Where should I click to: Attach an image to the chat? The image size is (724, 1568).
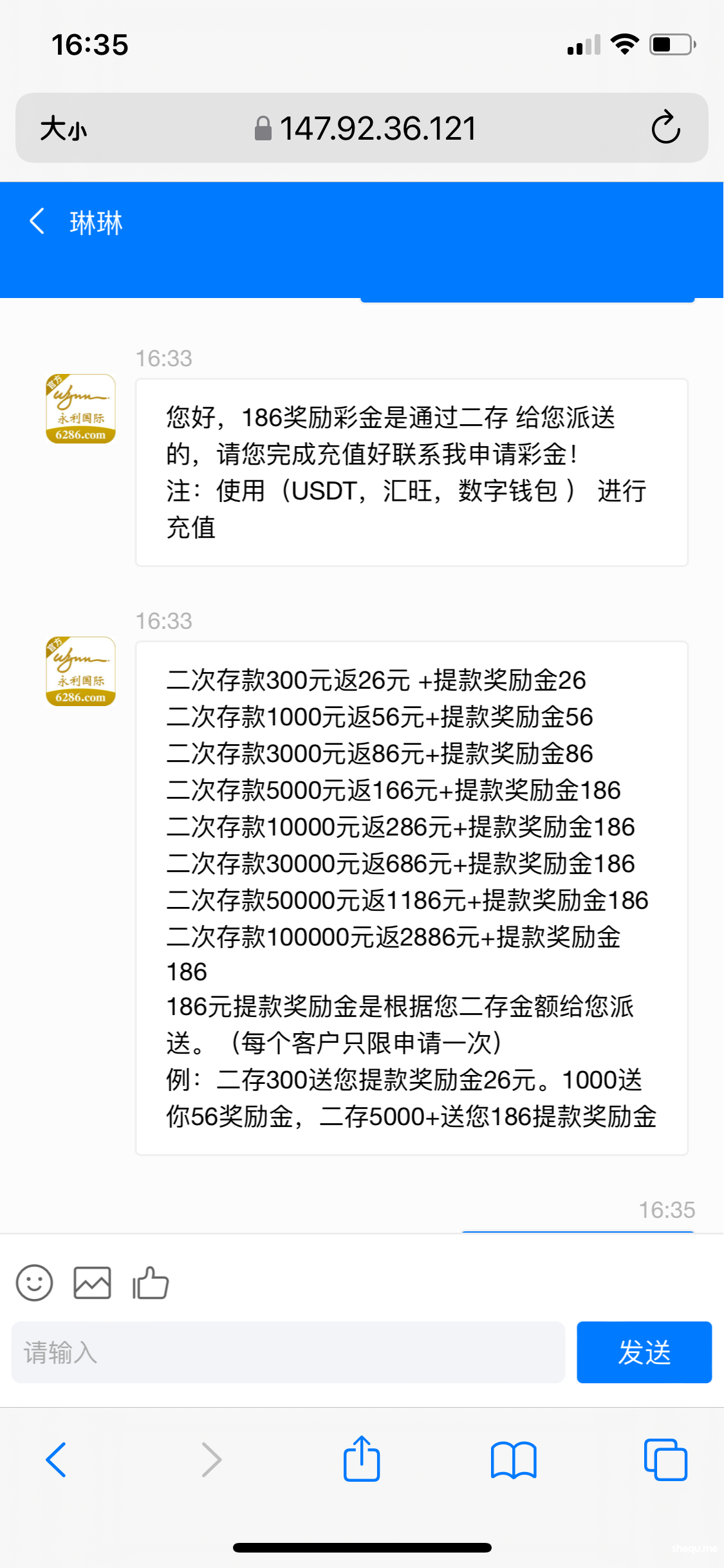[92, 1283]
